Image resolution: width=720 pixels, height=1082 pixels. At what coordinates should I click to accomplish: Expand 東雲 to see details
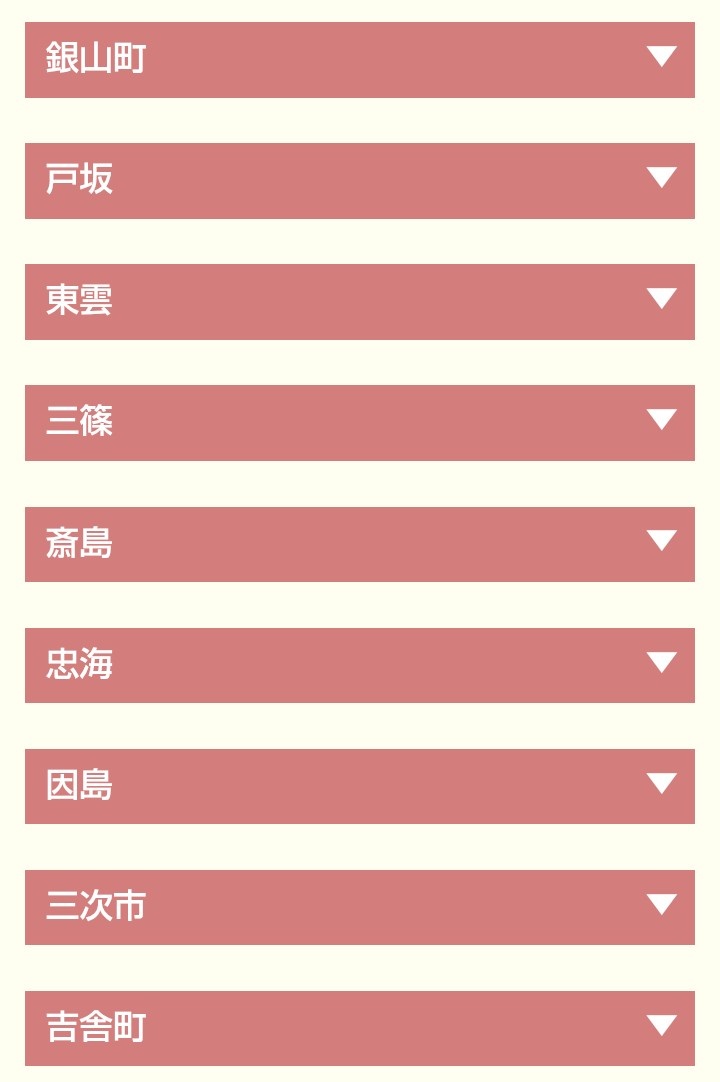coord(360,301)
